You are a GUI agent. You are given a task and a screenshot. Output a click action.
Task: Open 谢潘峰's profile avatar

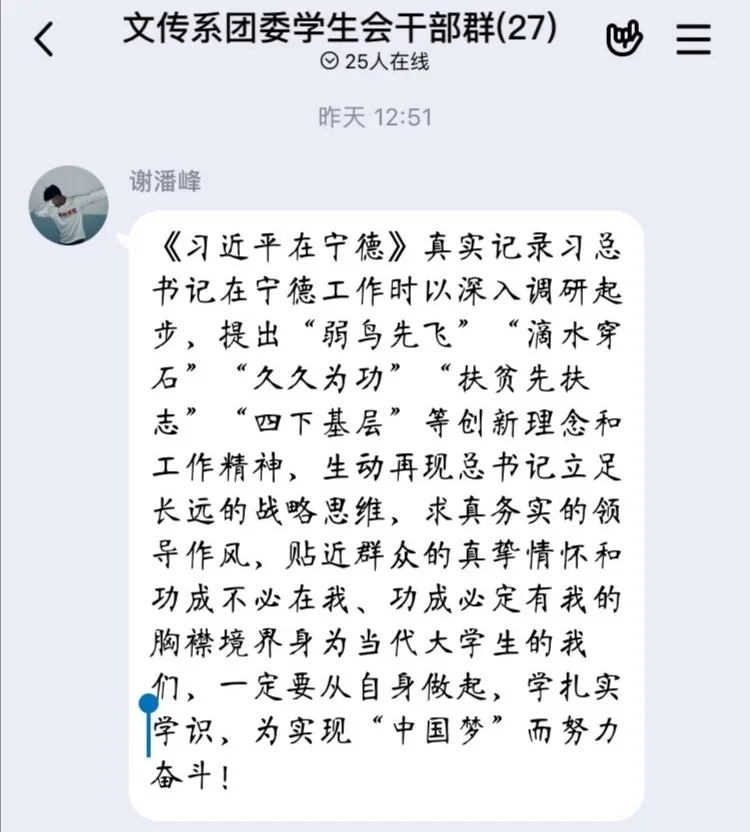(x=68, y=206)
